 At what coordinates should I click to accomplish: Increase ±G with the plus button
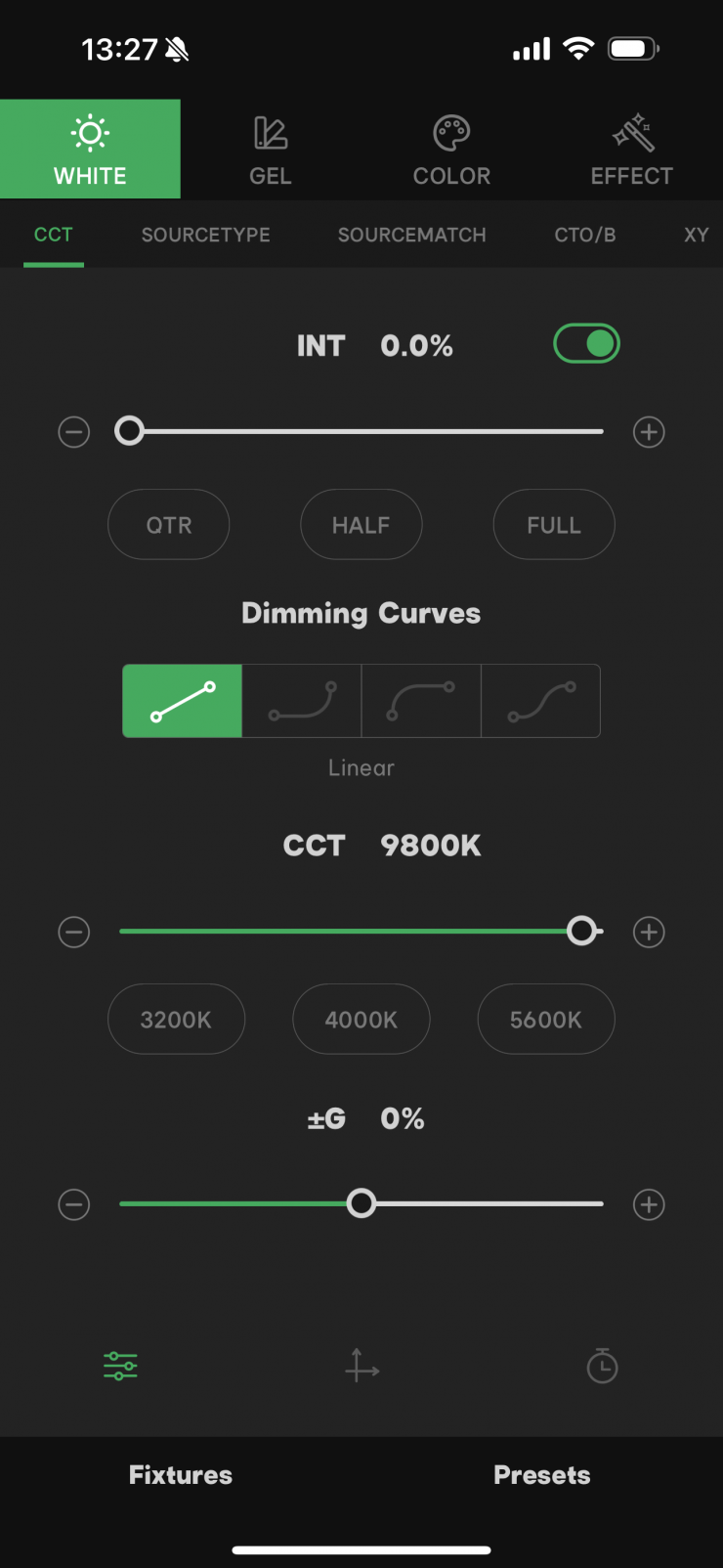(x=649, y=1204)
